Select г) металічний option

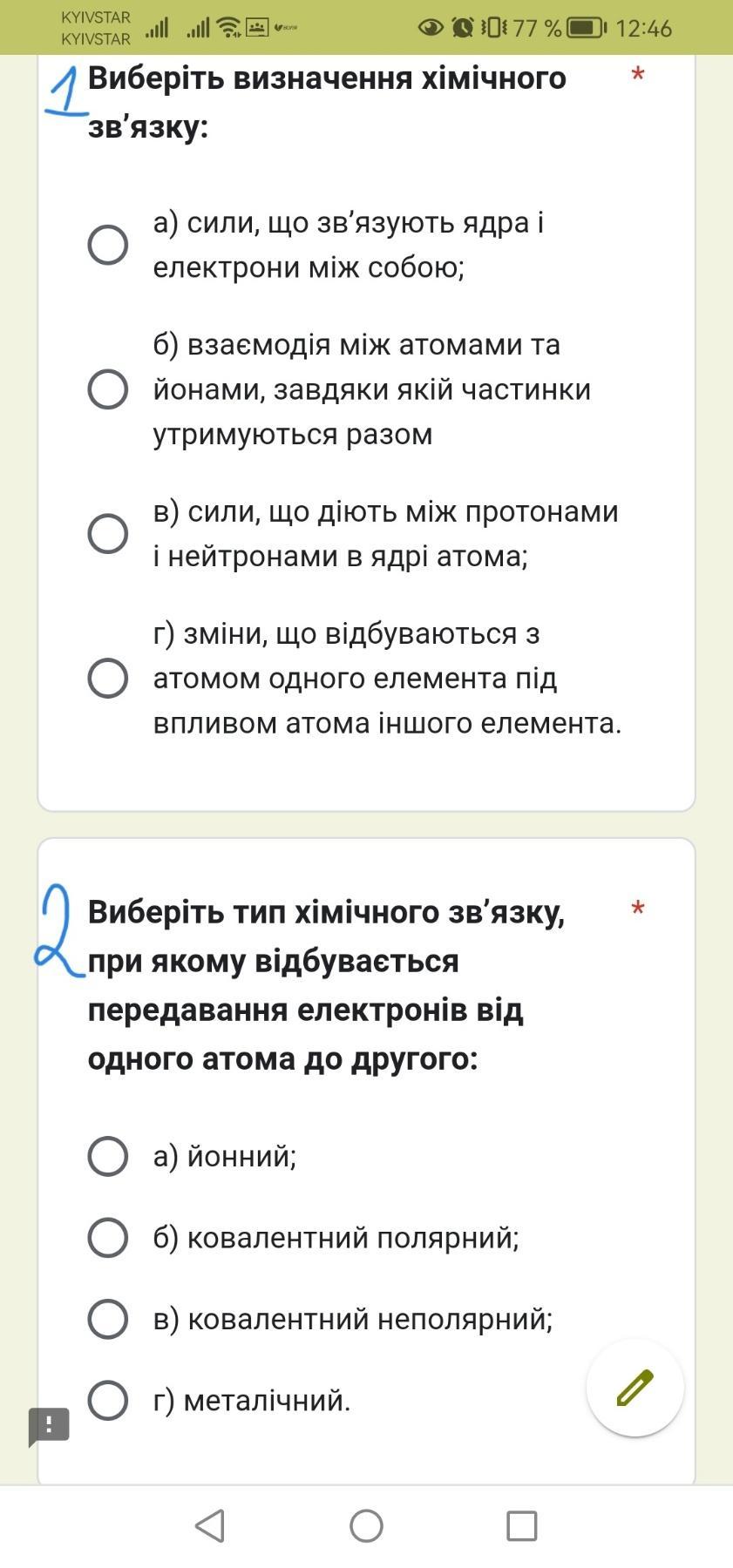(x=108, y=1400)
